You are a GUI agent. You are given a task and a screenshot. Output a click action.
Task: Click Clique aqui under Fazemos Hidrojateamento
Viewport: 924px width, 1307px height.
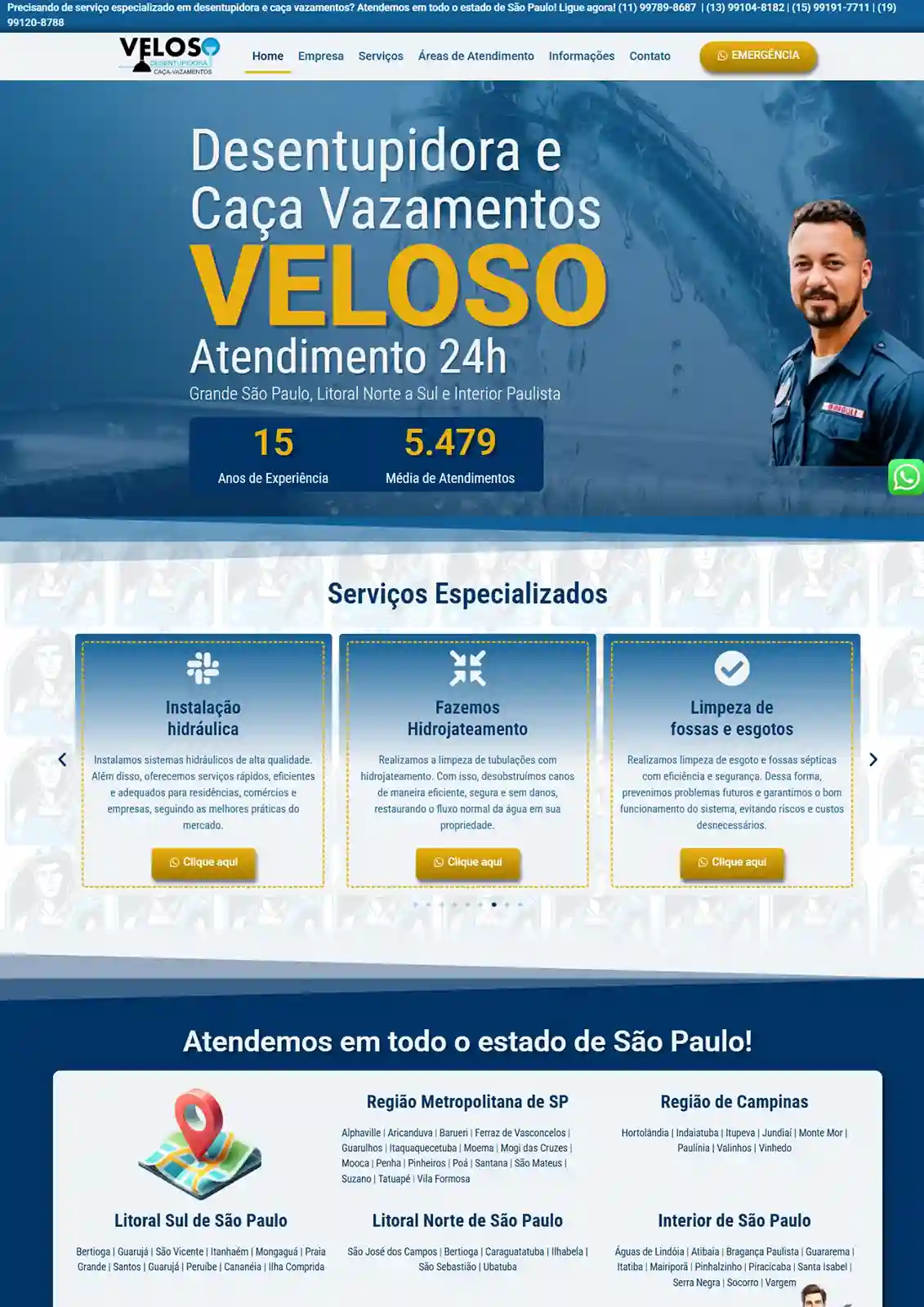tap(467, 862)
